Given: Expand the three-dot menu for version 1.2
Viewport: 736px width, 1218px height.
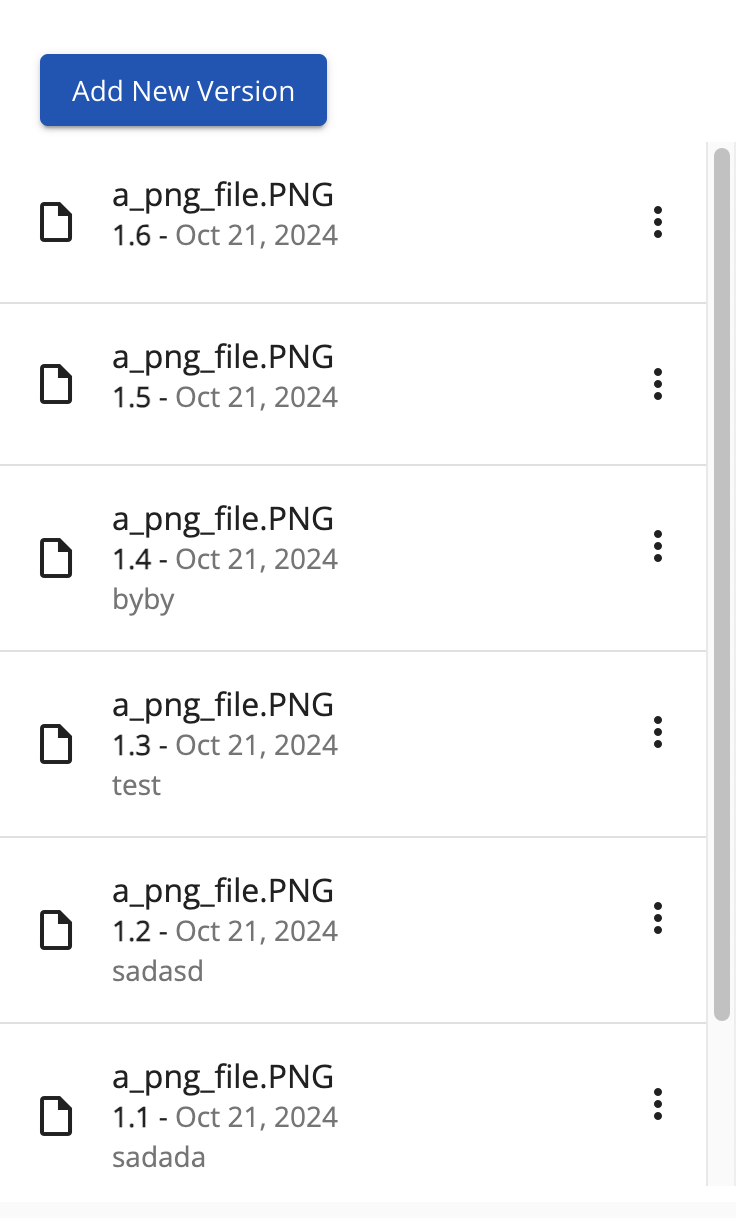Looking at the screenshot, I should click(x=657, y=918).
